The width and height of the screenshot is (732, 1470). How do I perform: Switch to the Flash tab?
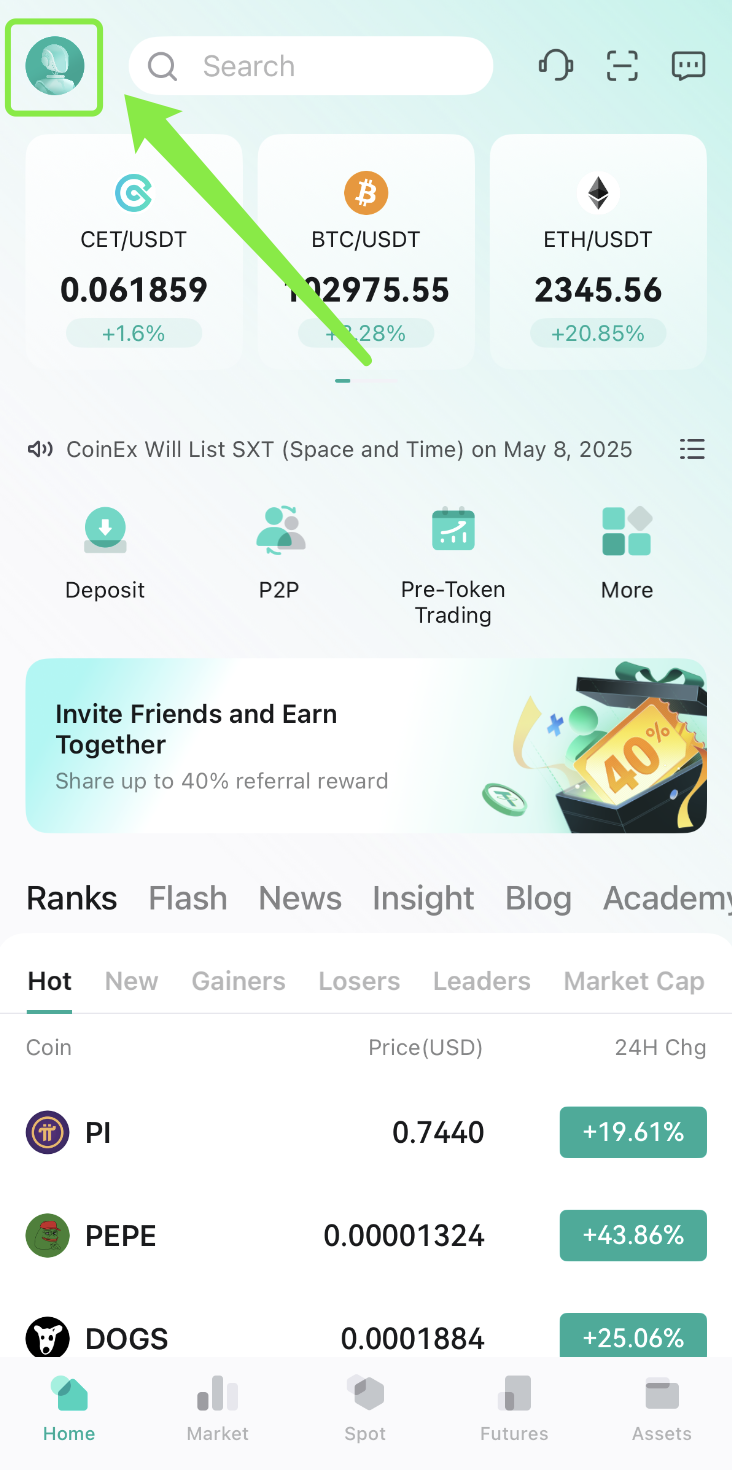[x=188, y=898]
